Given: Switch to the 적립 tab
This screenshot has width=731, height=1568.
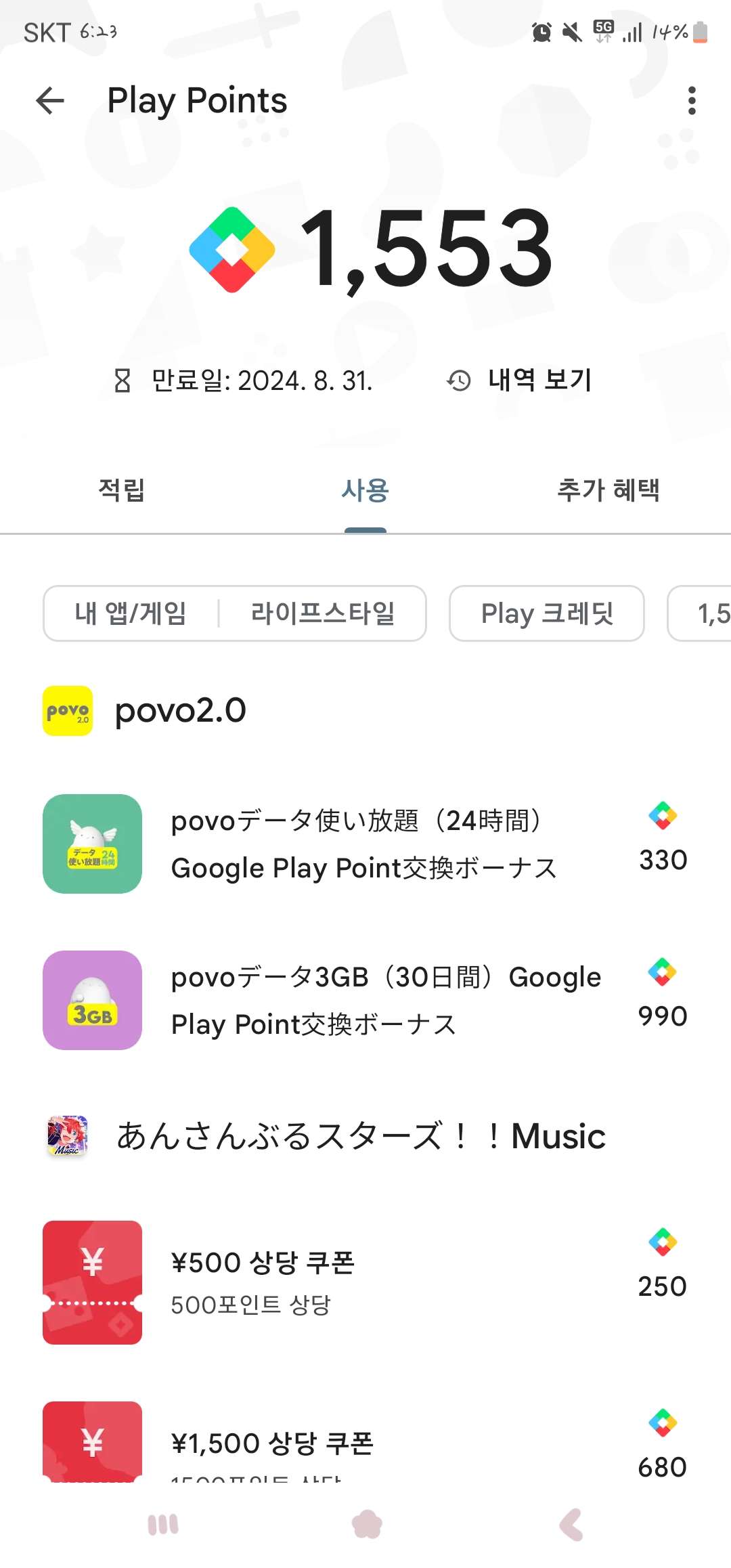Looking at the screenshot, I should (x=123, y=491).
